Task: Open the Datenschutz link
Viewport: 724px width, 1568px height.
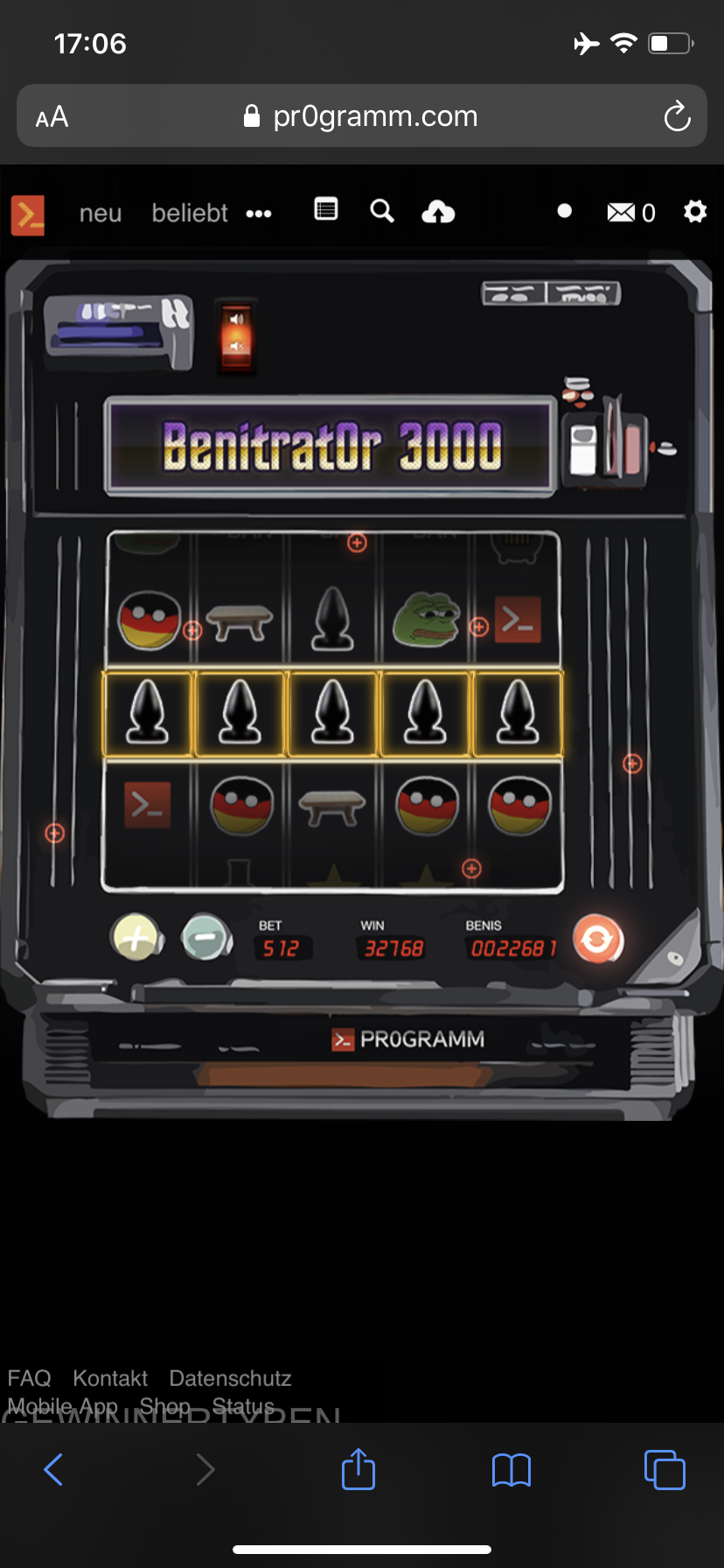Action: click(x=230, y=1378)
